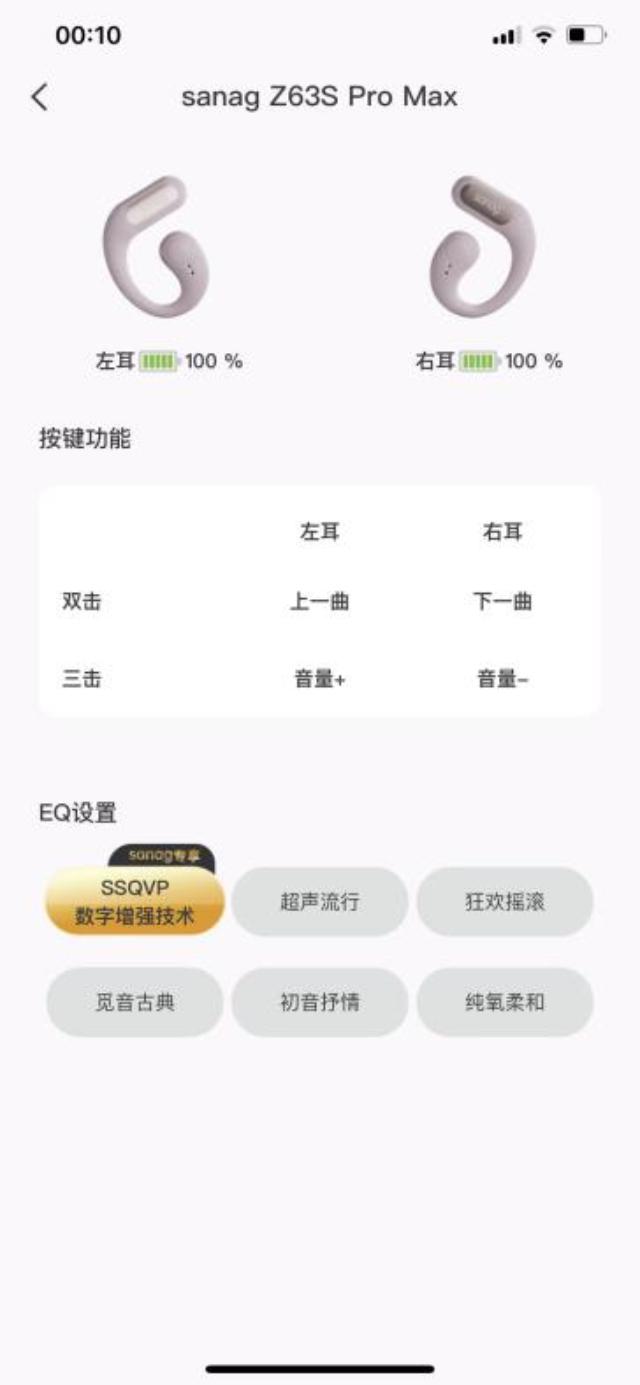The image size is (640, 1385).
Task: Enable the 纯氧柔和 EQ preset
Action: point(504,1002)
